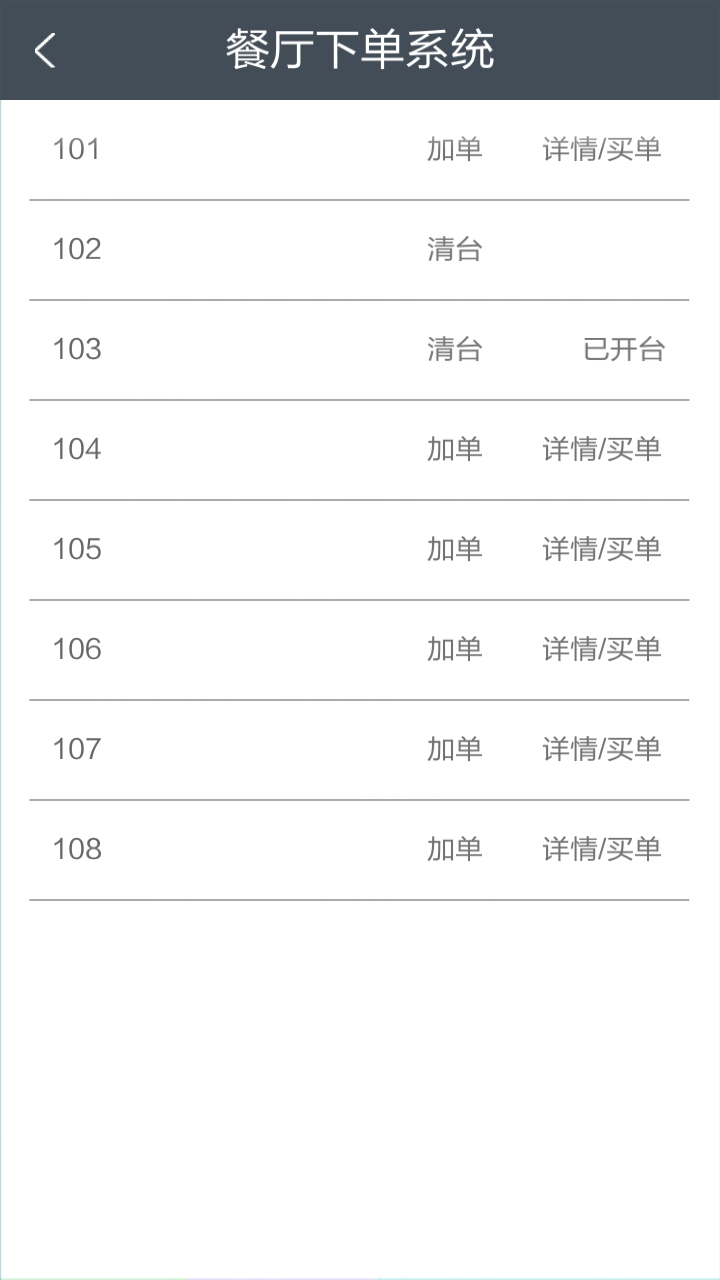Tap 已开台 on table 103

624,350
